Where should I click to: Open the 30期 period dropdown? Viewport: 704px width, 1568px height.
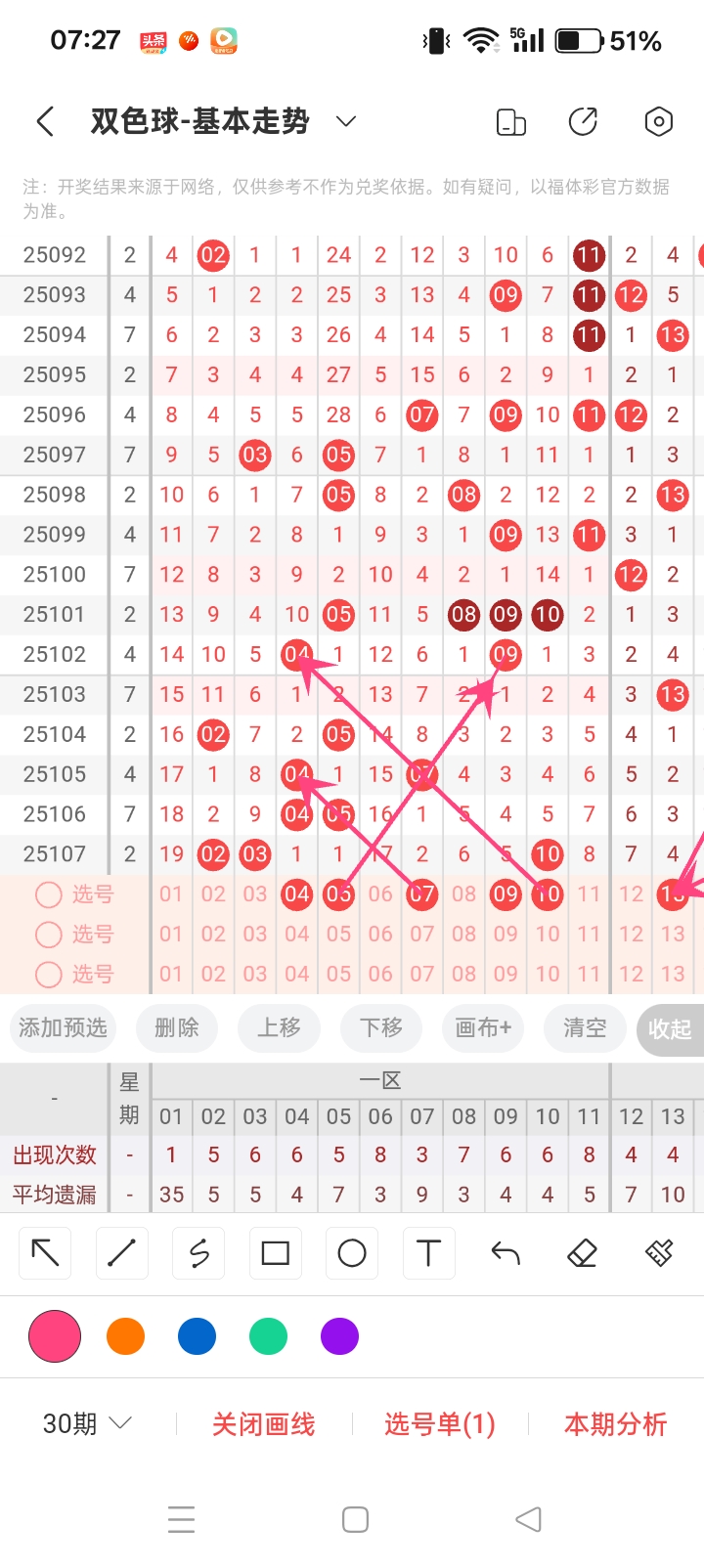coord(86,1423)
